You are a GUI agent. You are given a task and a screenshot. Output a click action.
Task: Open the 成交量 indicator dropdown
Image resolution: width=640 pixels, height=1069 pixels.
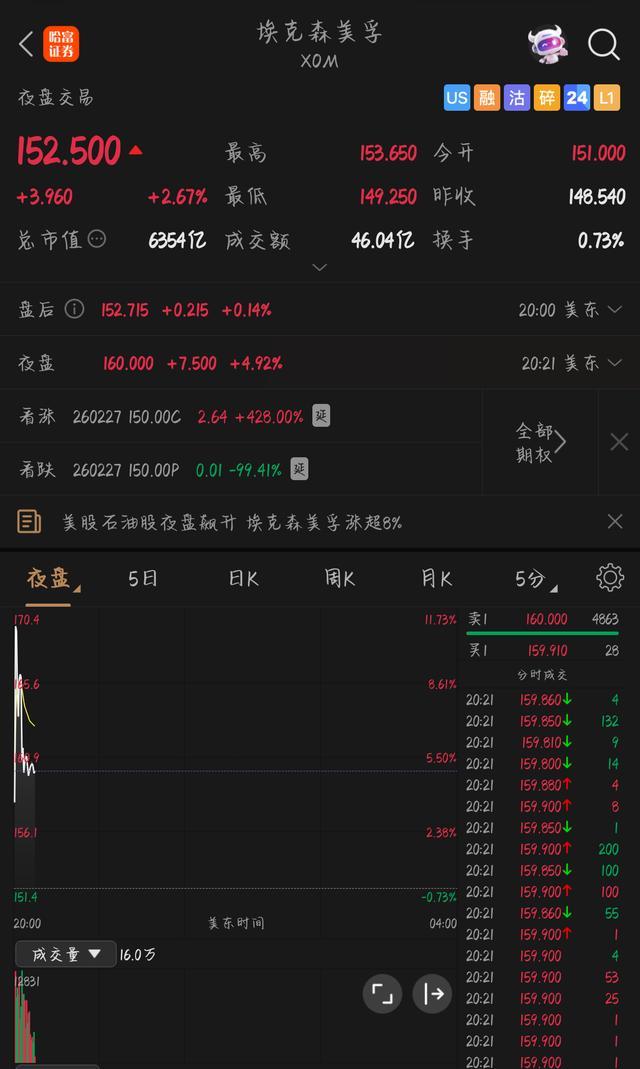pyautogui.click(x=66, y=954)
